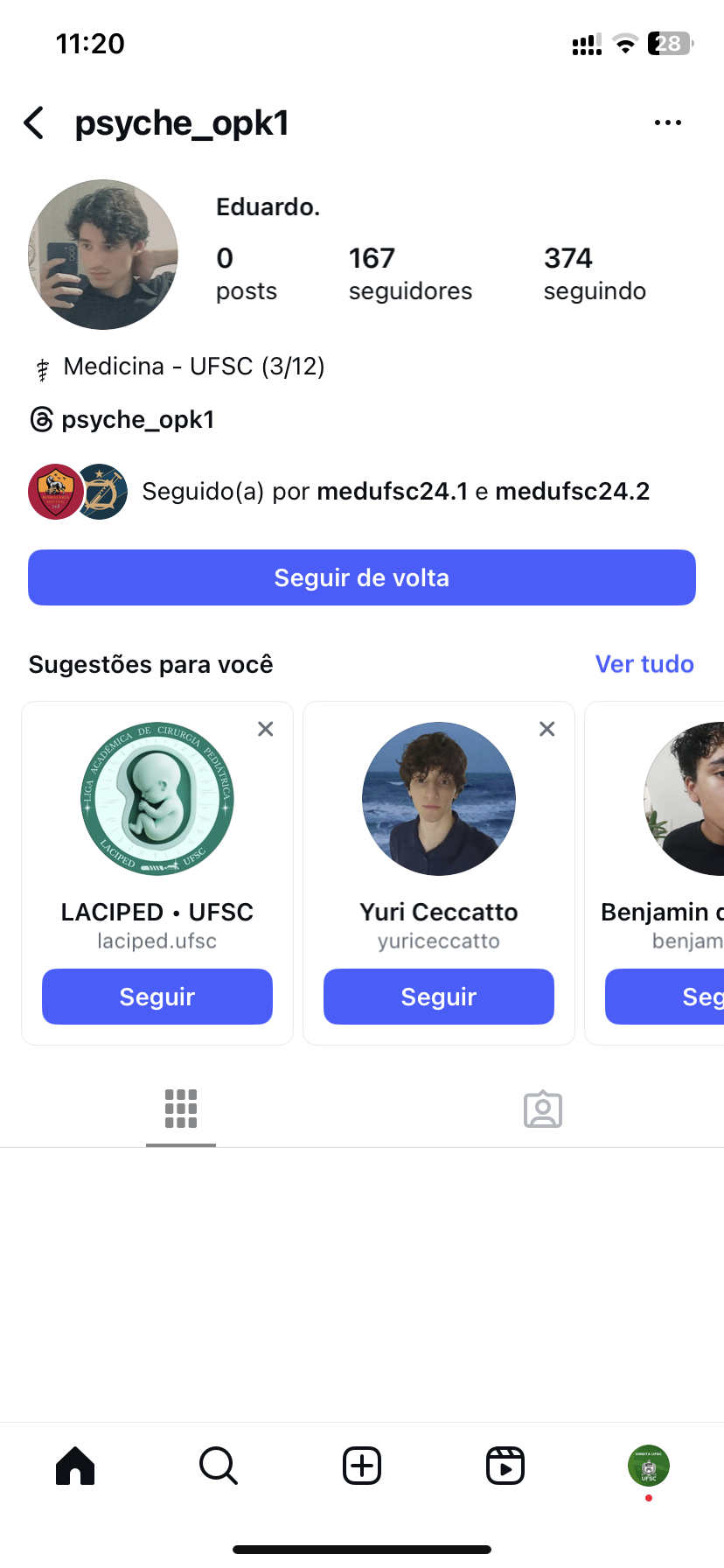This screenshot has height=1568, width=724.
Task: Open the three-dot options menu
Action: [x=667, y=123]
